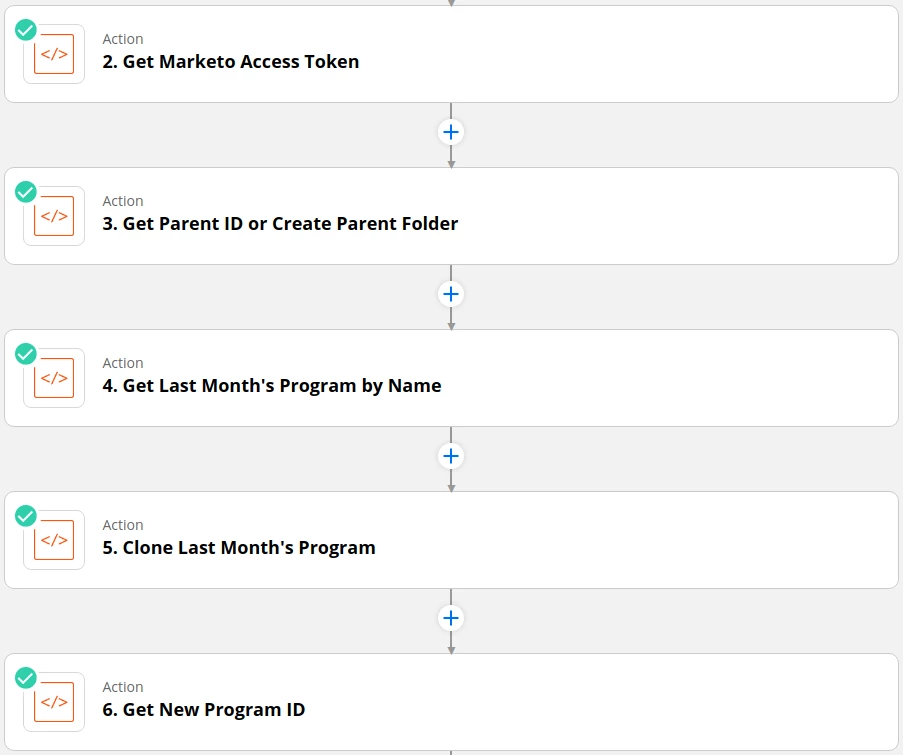
Task: Open step 5 Clone Last Month's Program
Action: pyautogui.click(x=249, y=547)
